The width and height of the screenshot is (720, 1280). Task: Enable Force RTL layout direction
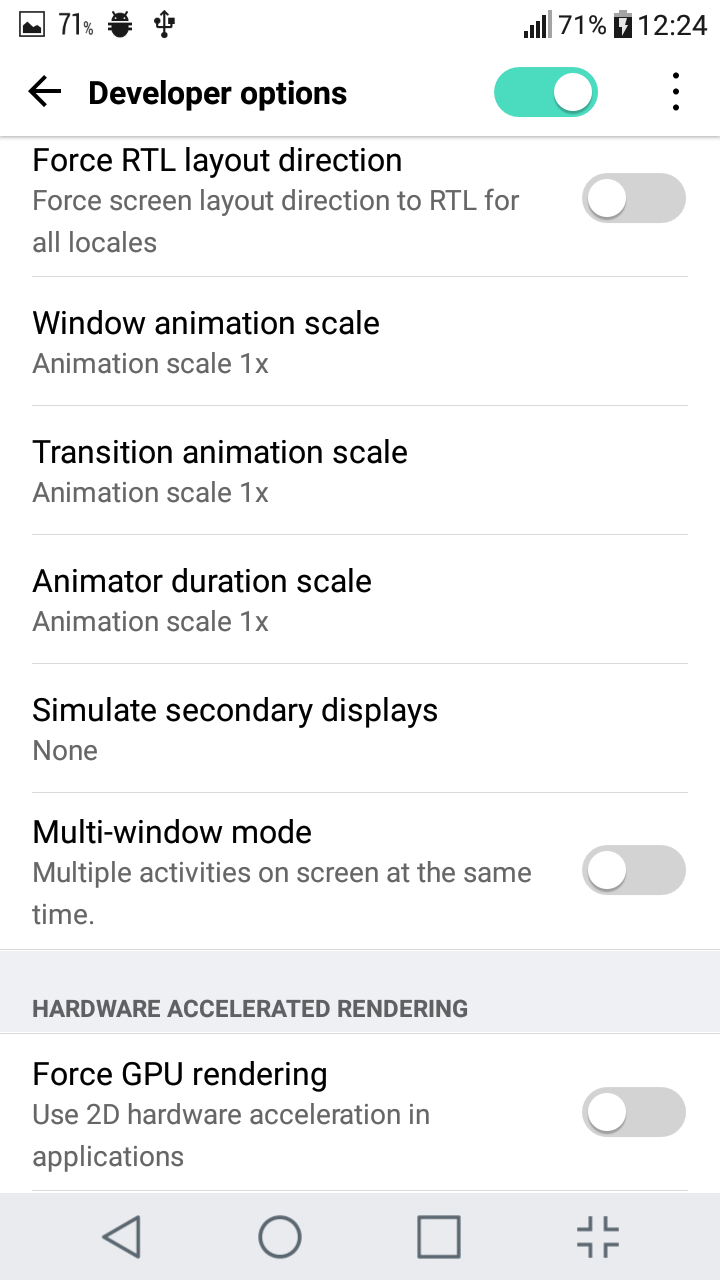tap(634, 198)
